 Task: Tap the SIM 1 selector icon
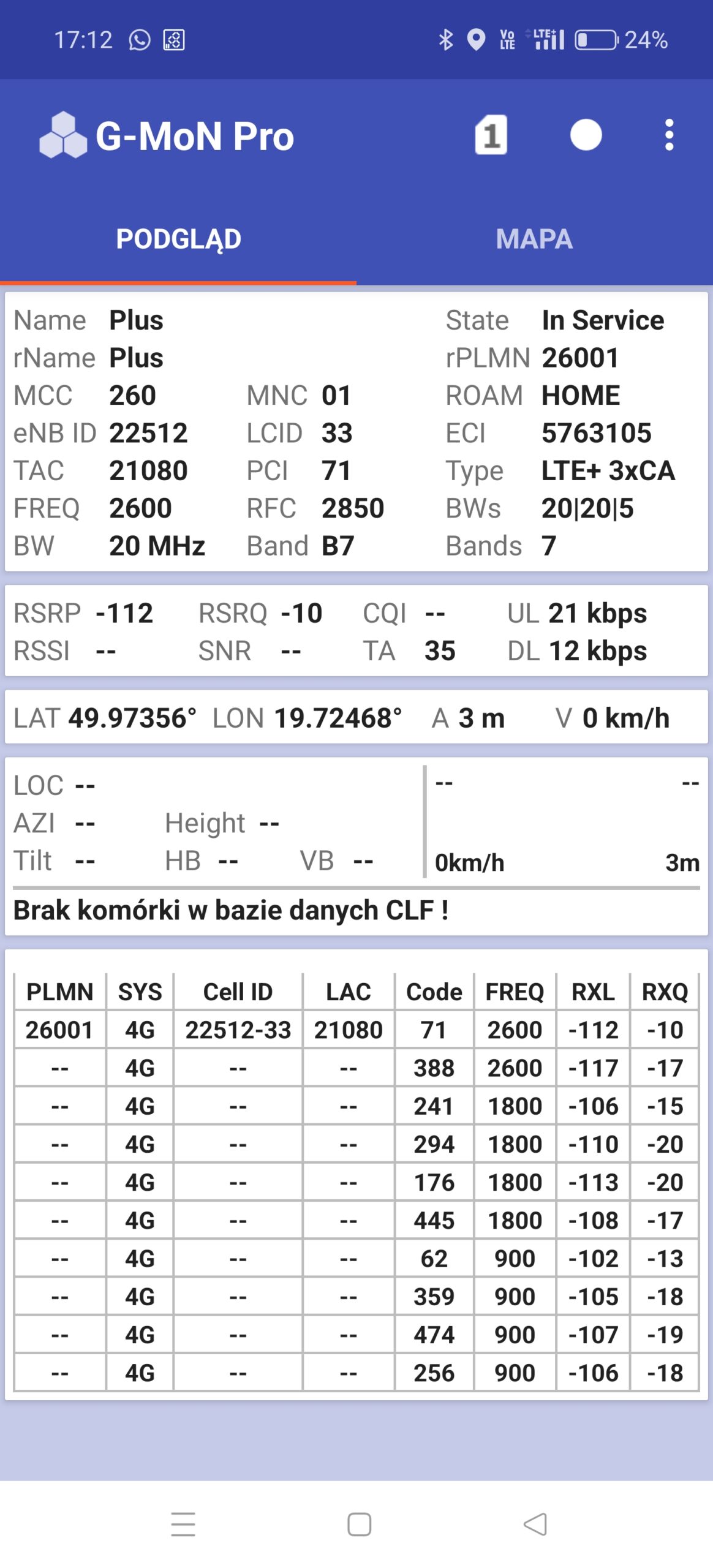pos(491,135)
